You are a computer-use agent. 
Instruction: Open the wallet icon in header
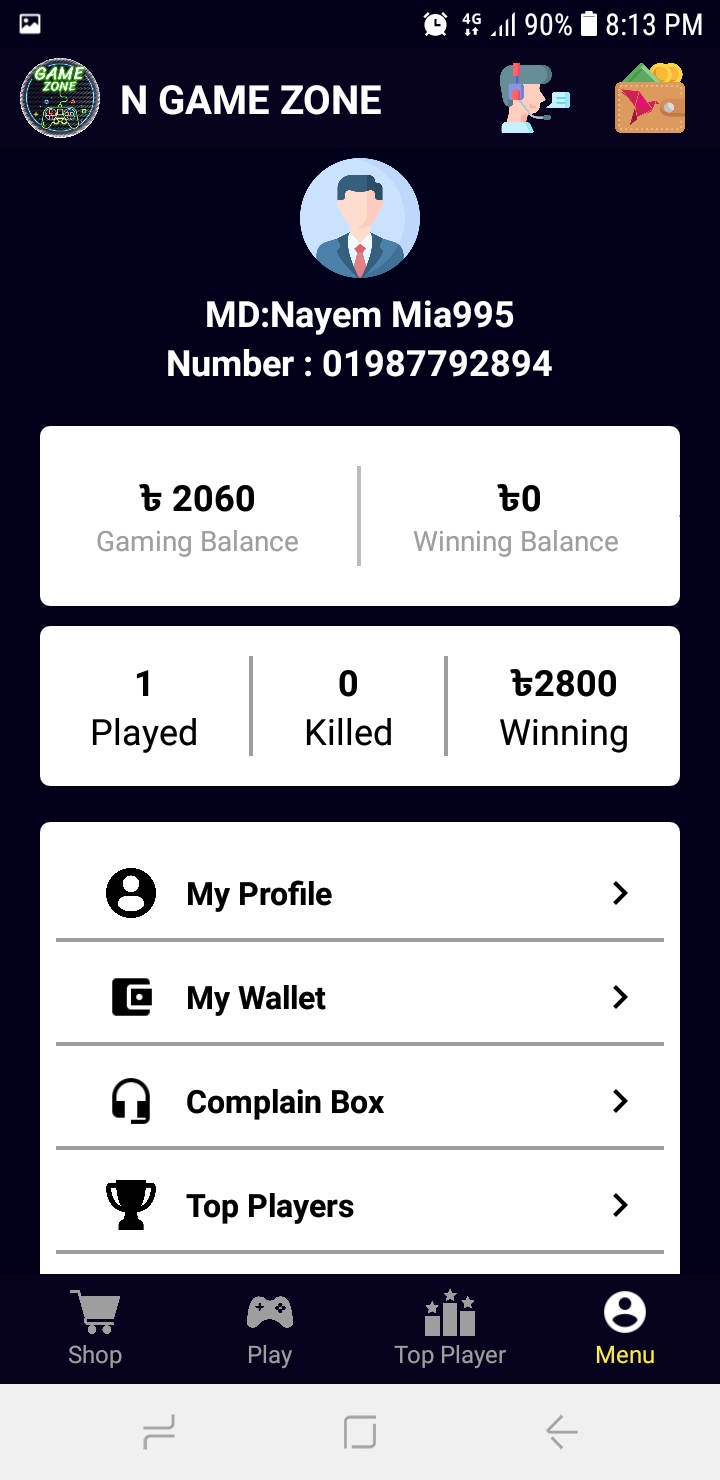tap(650, 98)
